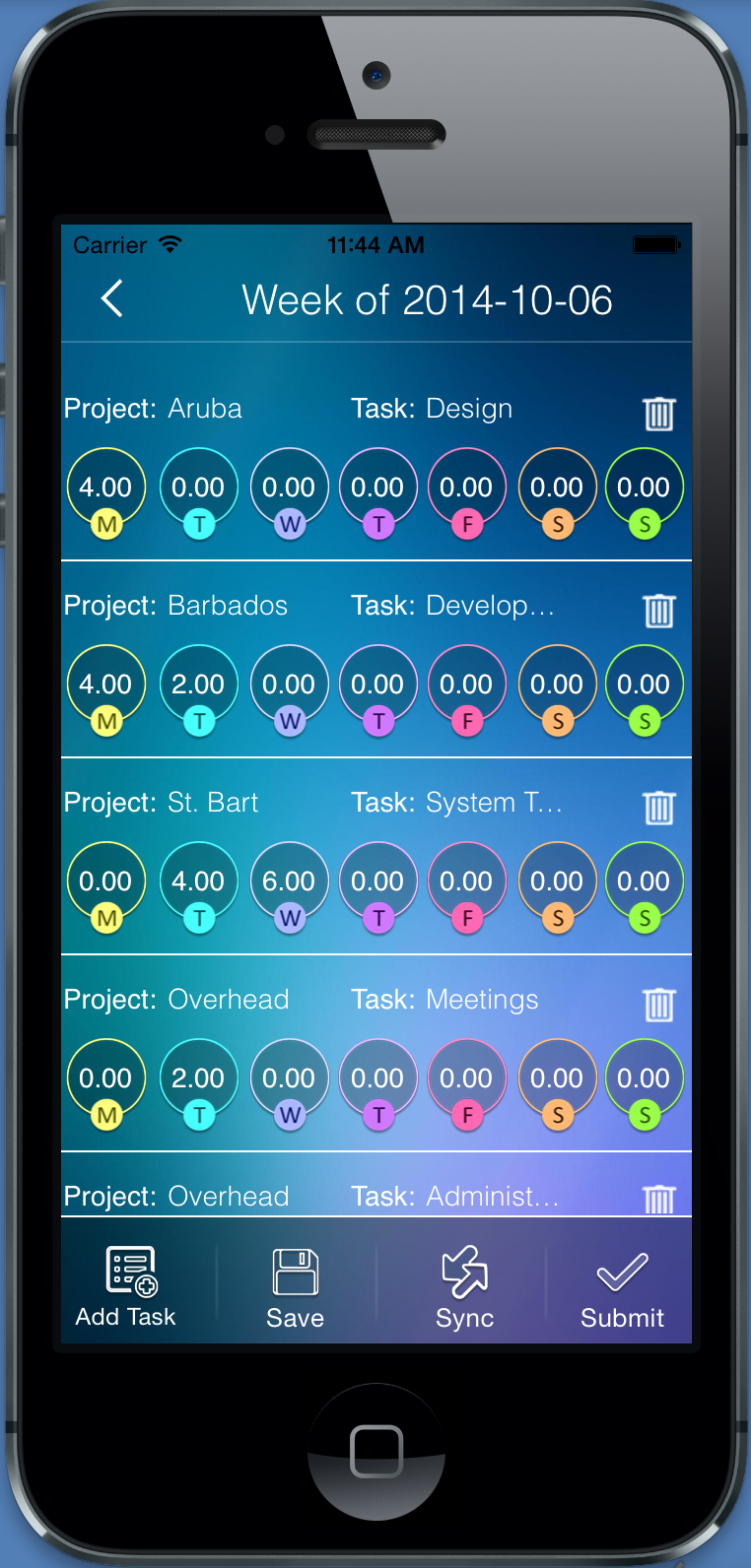The image size is (751, 1568).
Task: Delete the Overhead Meetings task
Action: click(659, 1005)
